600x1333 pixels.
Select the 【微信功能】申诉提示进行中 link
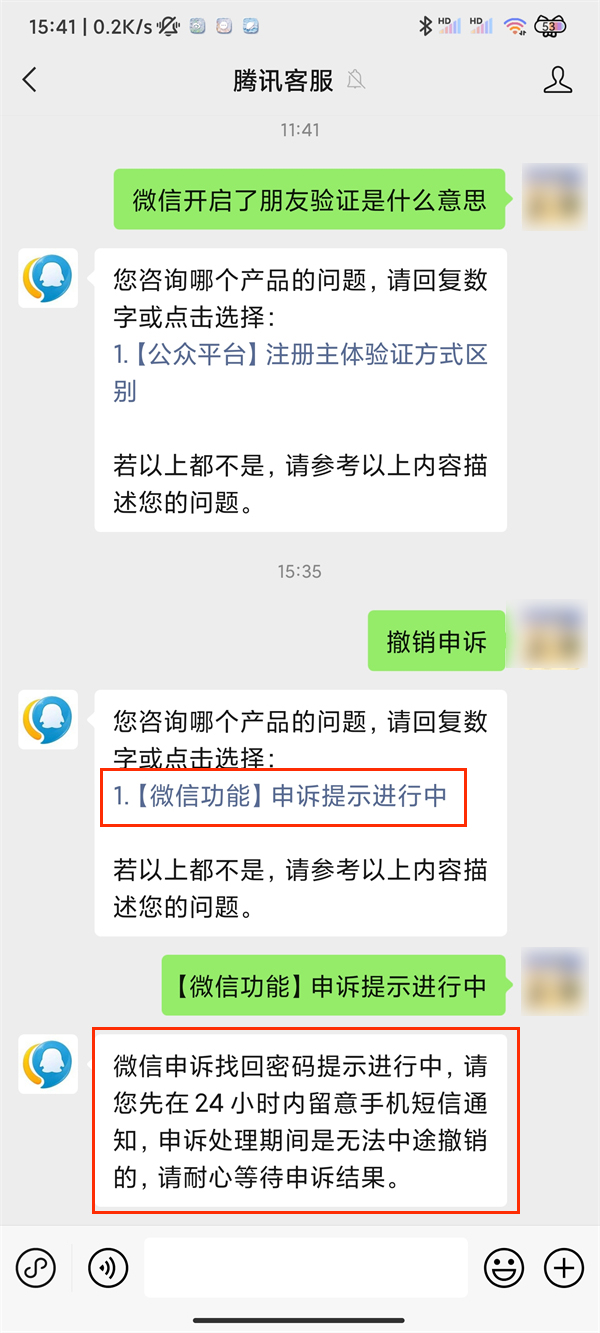(x=281, y=796)
